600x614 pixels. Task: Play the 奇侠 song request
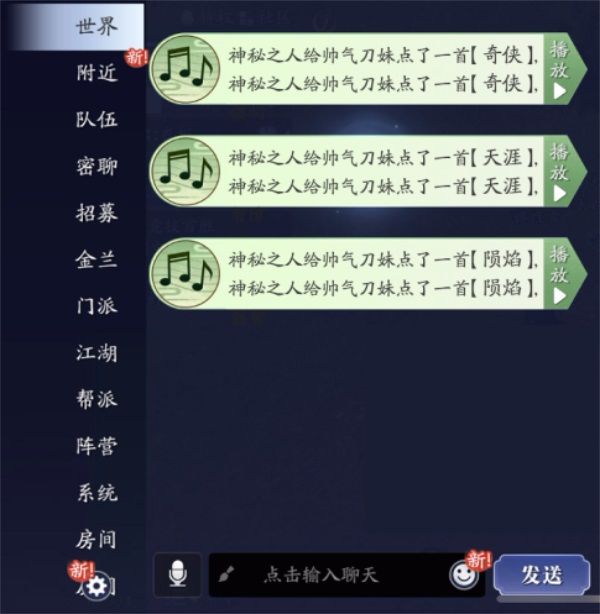point(560,70)
